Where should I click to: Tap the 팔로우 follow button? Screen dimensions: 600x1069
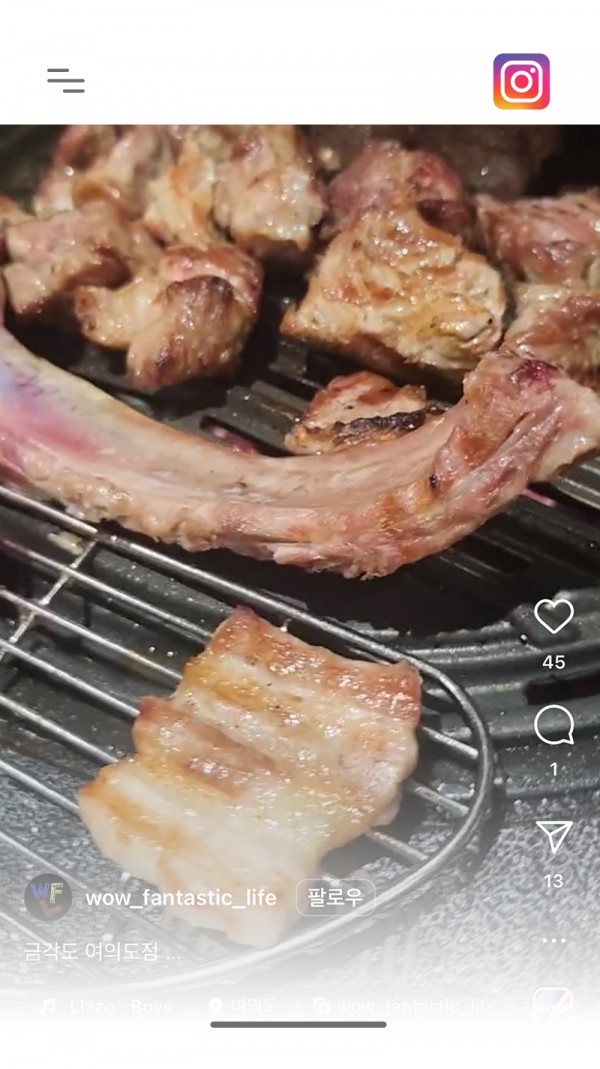(x=335, y=897)
